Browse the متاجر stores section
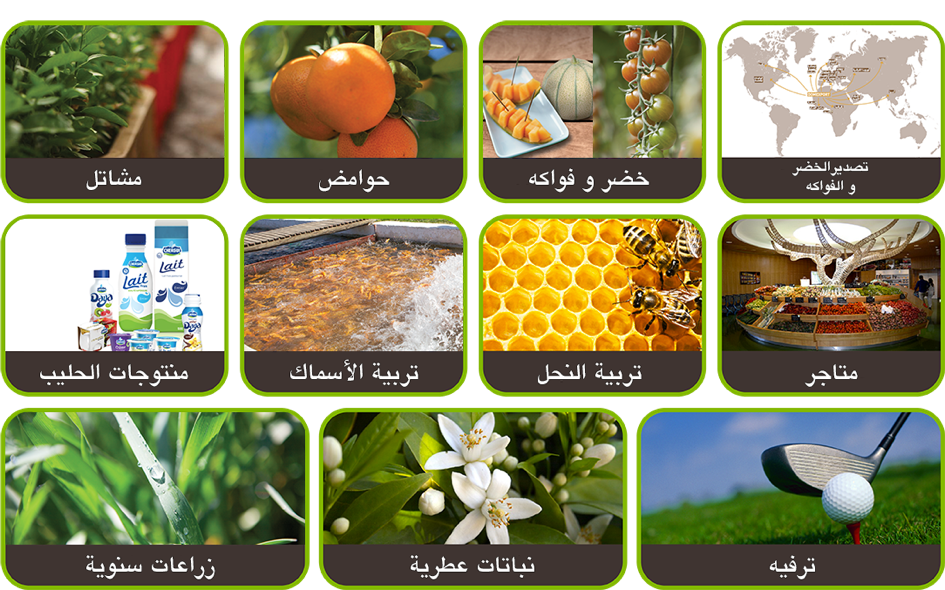This screenshot has width=945, height=590. coord(831,304)
